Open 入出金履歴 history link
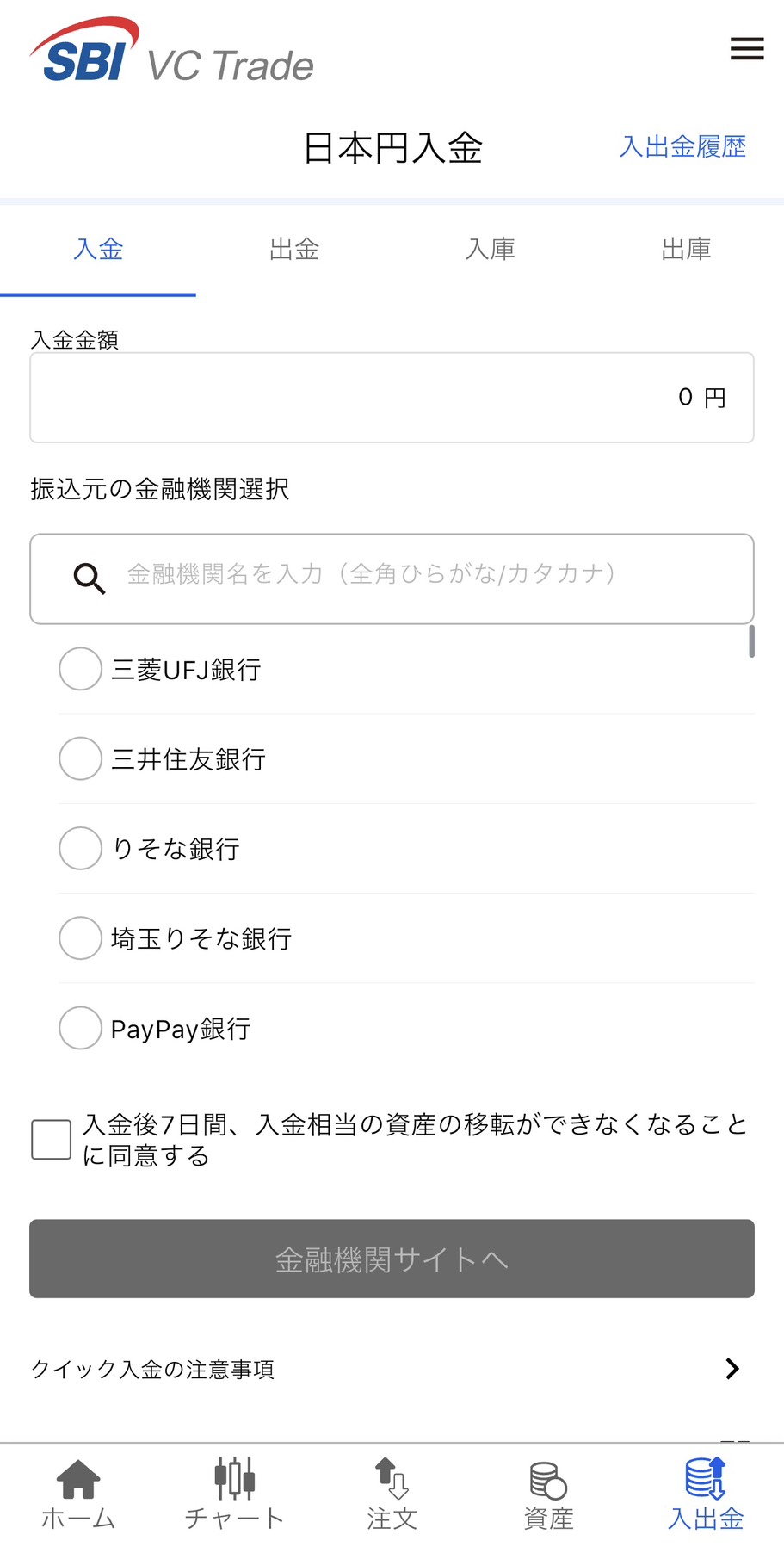The height and width of the screenshot is (1547, 784). tap(683, 147)
